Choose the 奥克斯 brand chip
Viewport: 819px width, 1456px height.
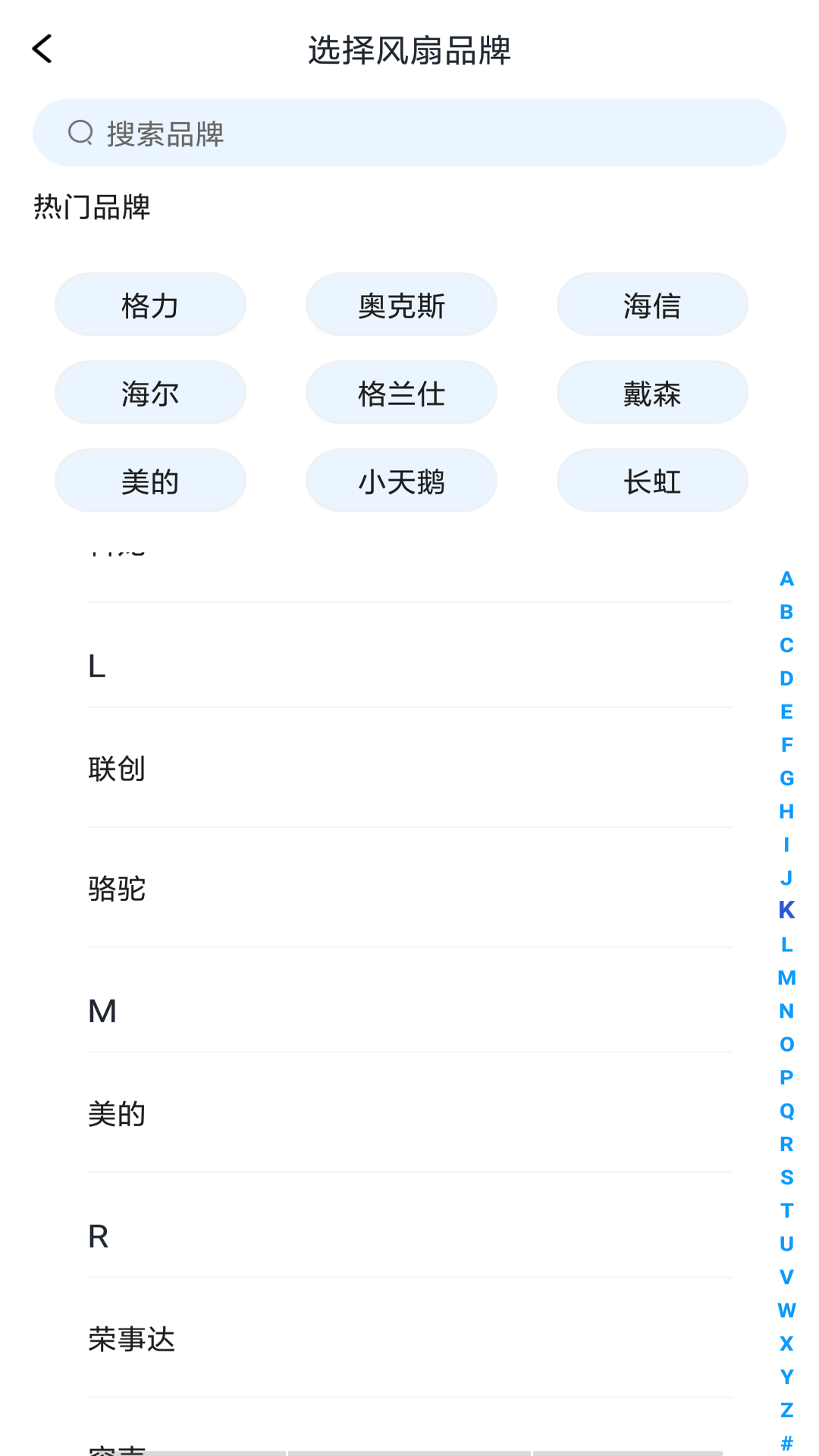401,305
